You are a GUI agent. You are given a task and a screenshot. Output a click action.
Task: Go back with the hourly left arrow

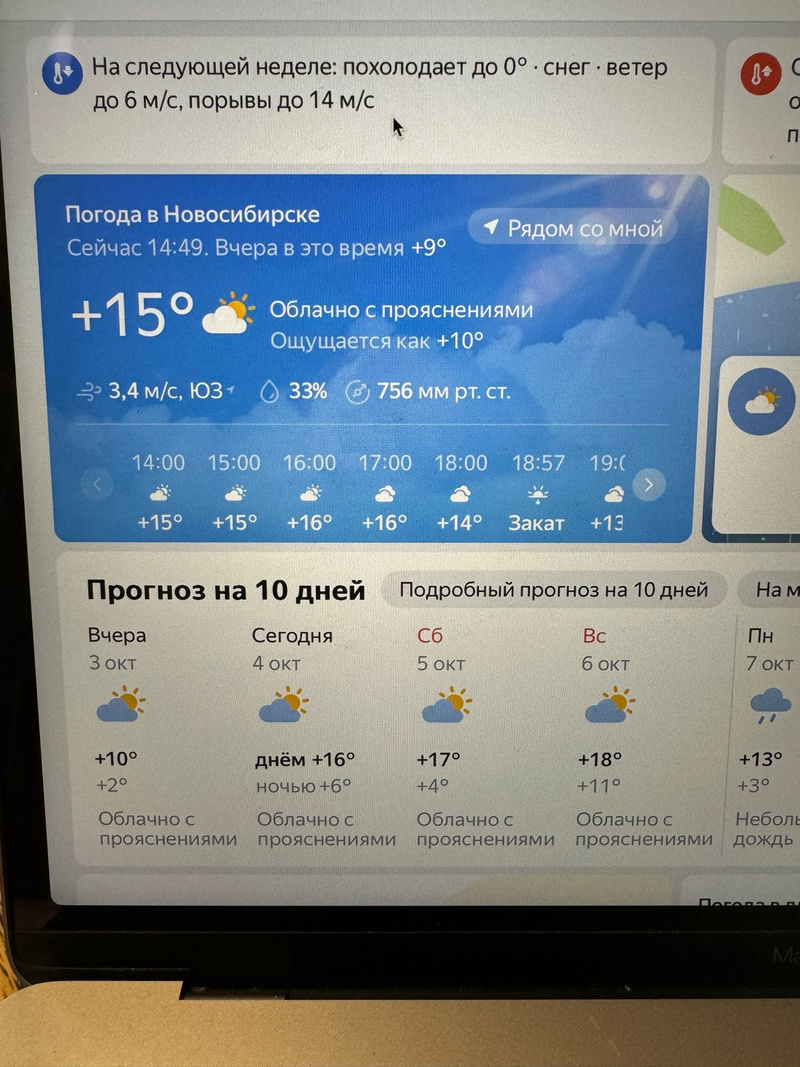pyautogui.click(x=97, y=485)
